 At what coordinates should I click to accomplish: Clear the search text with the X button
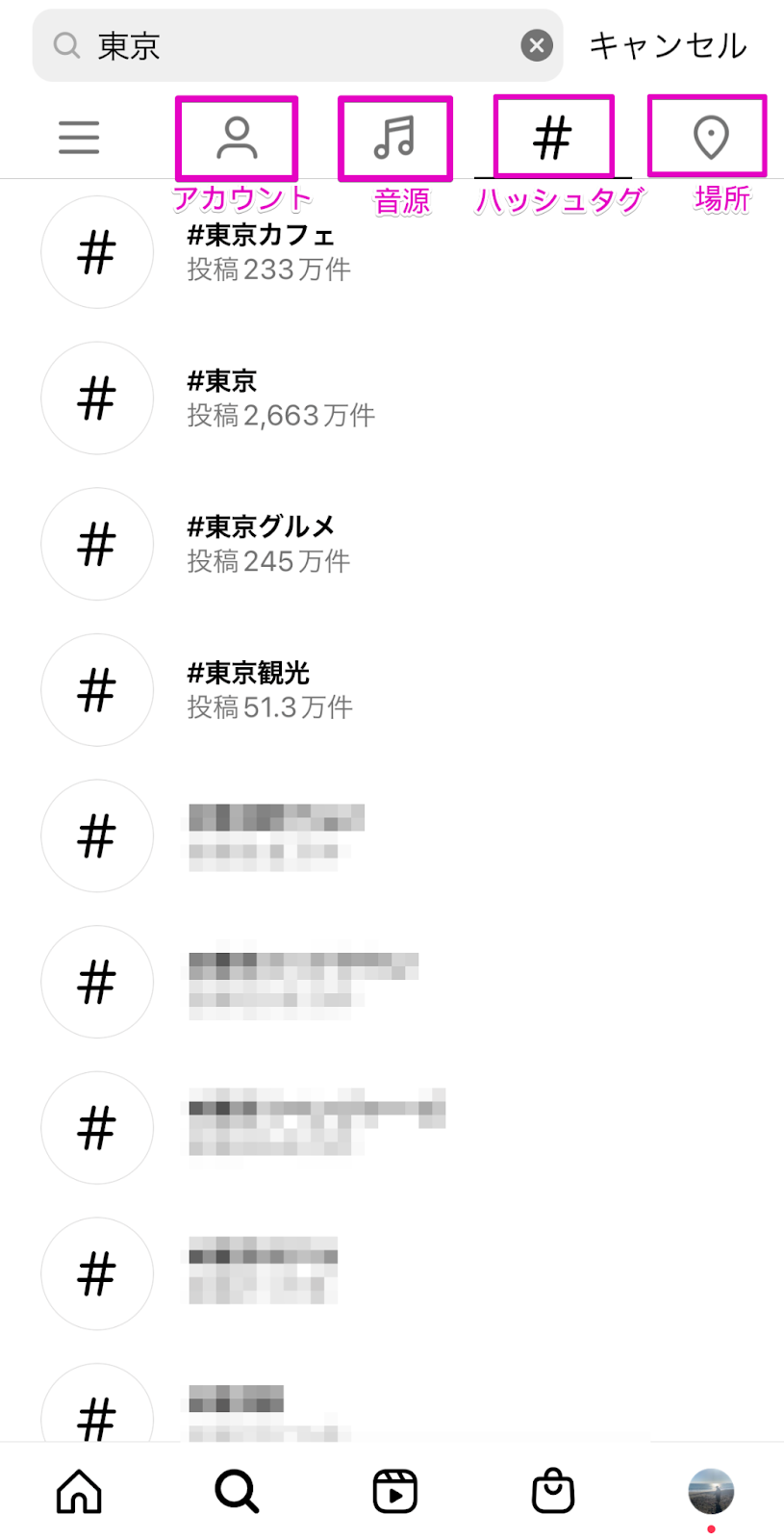tap(537, 45)
